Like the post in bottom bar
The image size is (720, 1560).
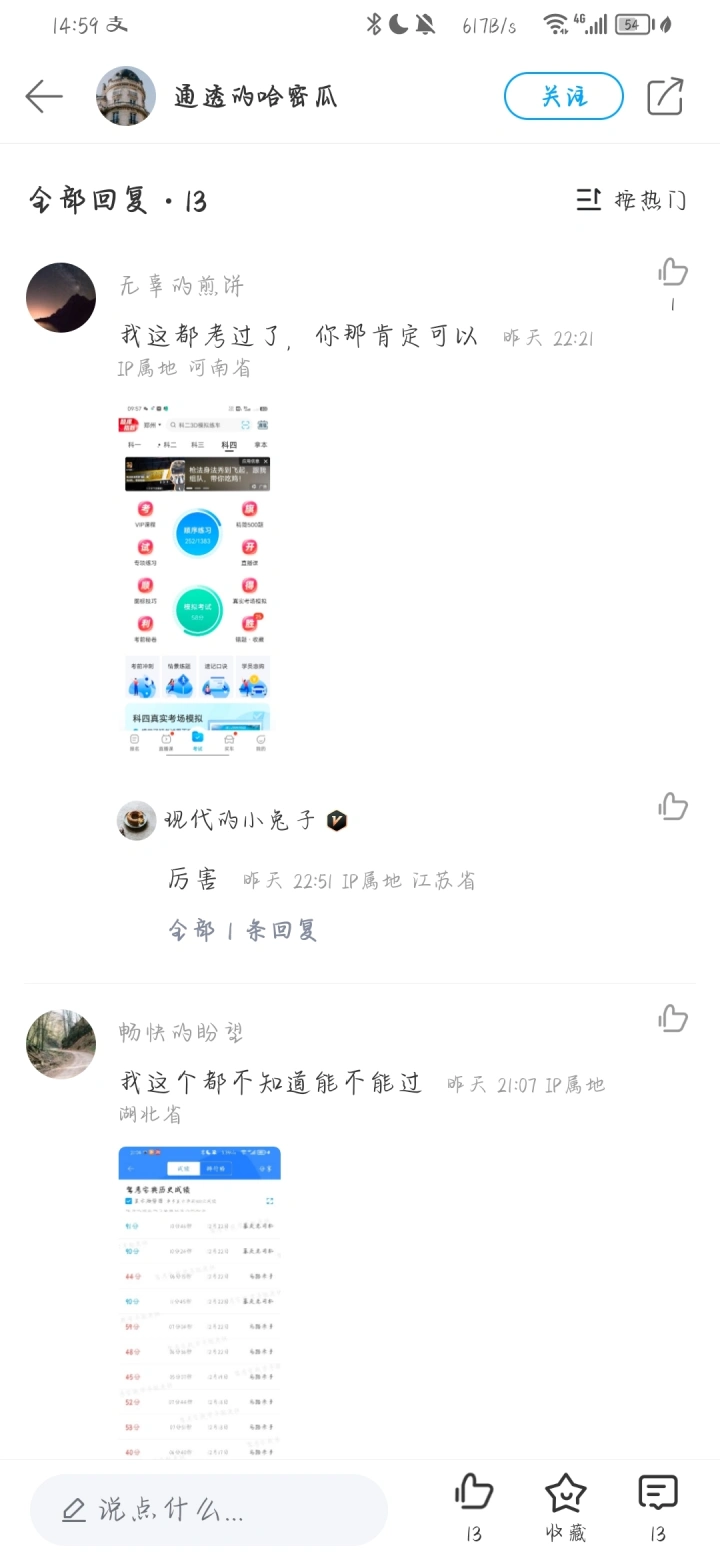[x=473, y=1495]
